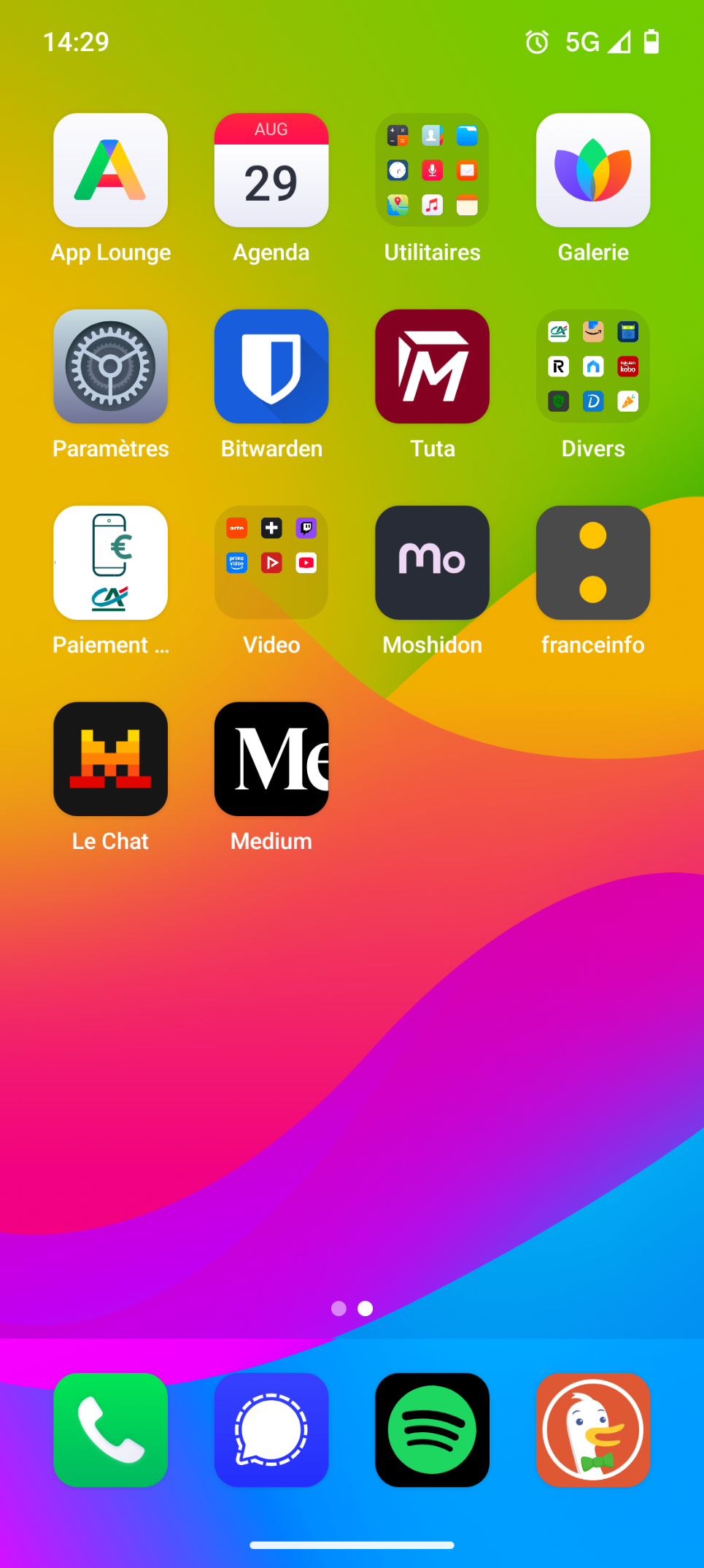Open Paramètres settings
The height and width of the screenshot is (1568, 704).
click(110, 366)
